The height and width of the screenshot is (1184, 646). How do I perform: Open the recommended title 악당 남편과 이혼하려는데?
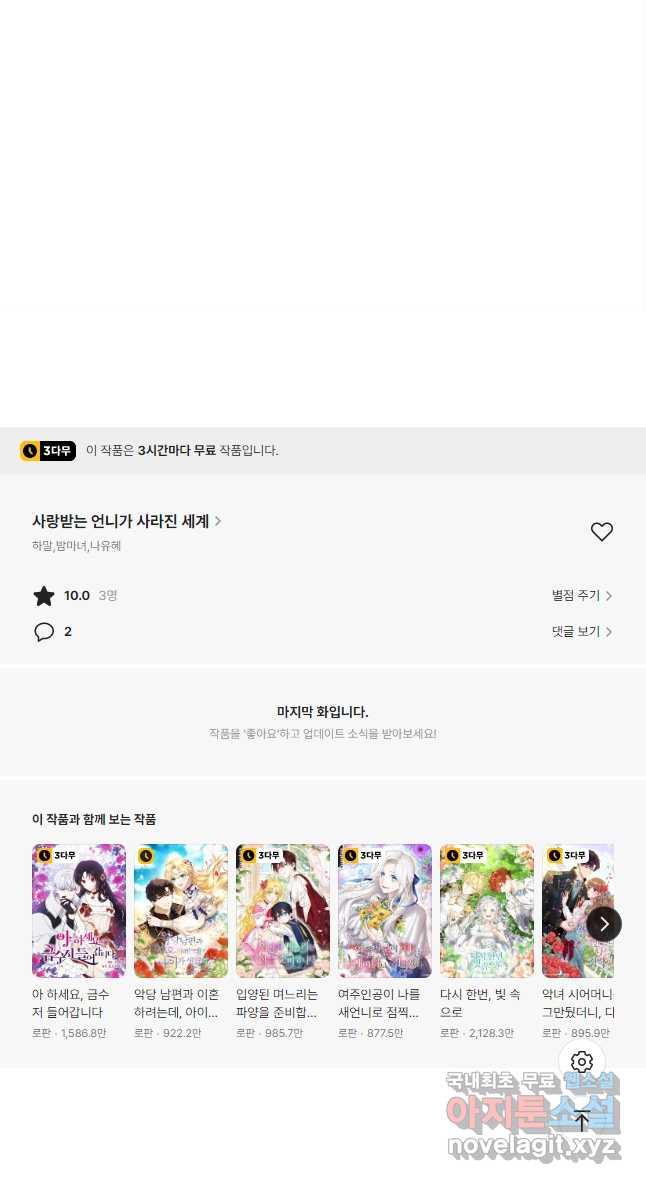tap(181, 911)
